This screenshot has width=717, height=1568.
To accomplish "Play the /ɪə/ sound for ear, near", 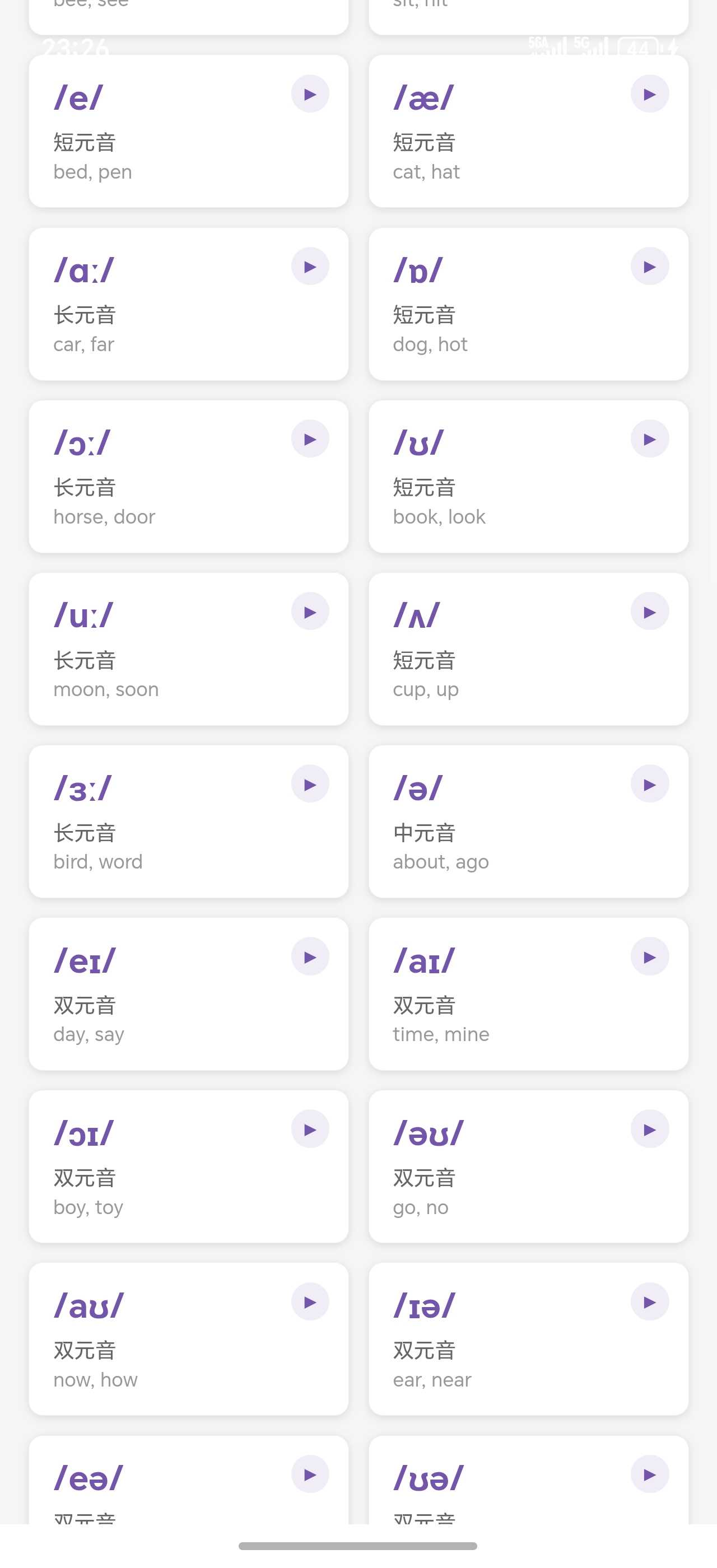I will coord(649,1302).
